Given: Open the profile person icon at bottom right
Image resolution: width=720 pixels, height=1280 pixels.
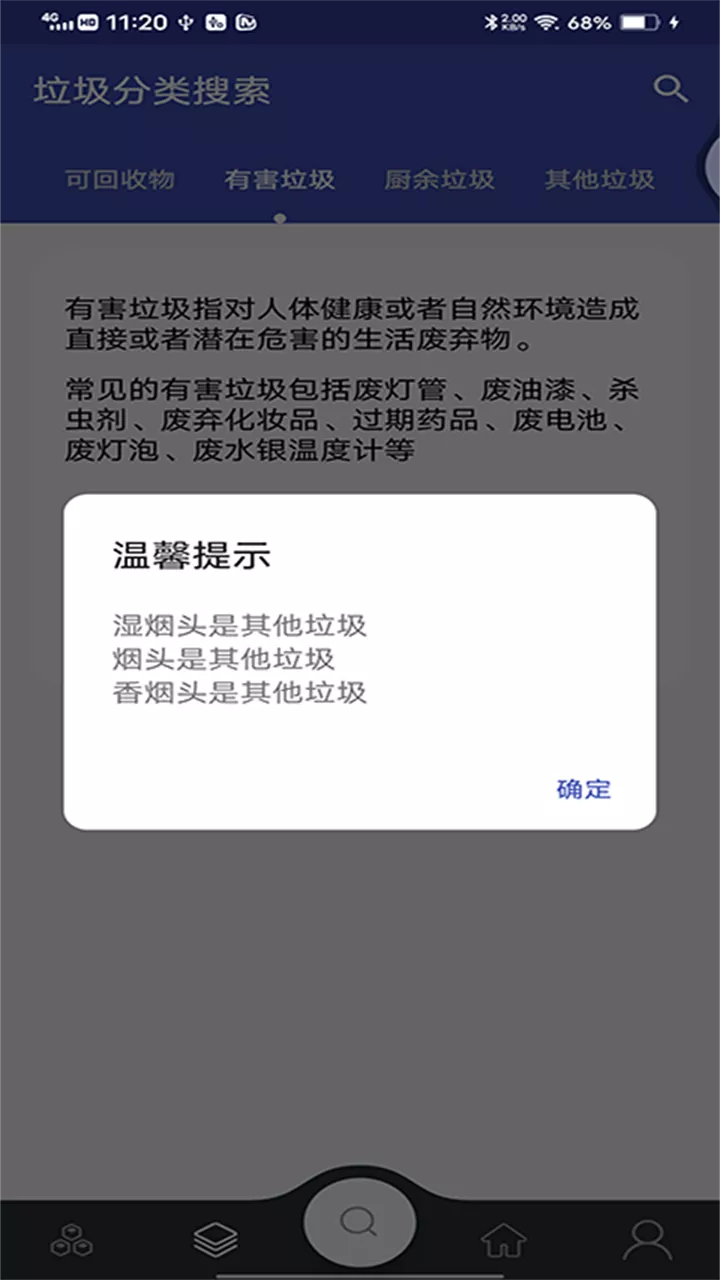Looking at the screenshot, I should [648, 1238].
